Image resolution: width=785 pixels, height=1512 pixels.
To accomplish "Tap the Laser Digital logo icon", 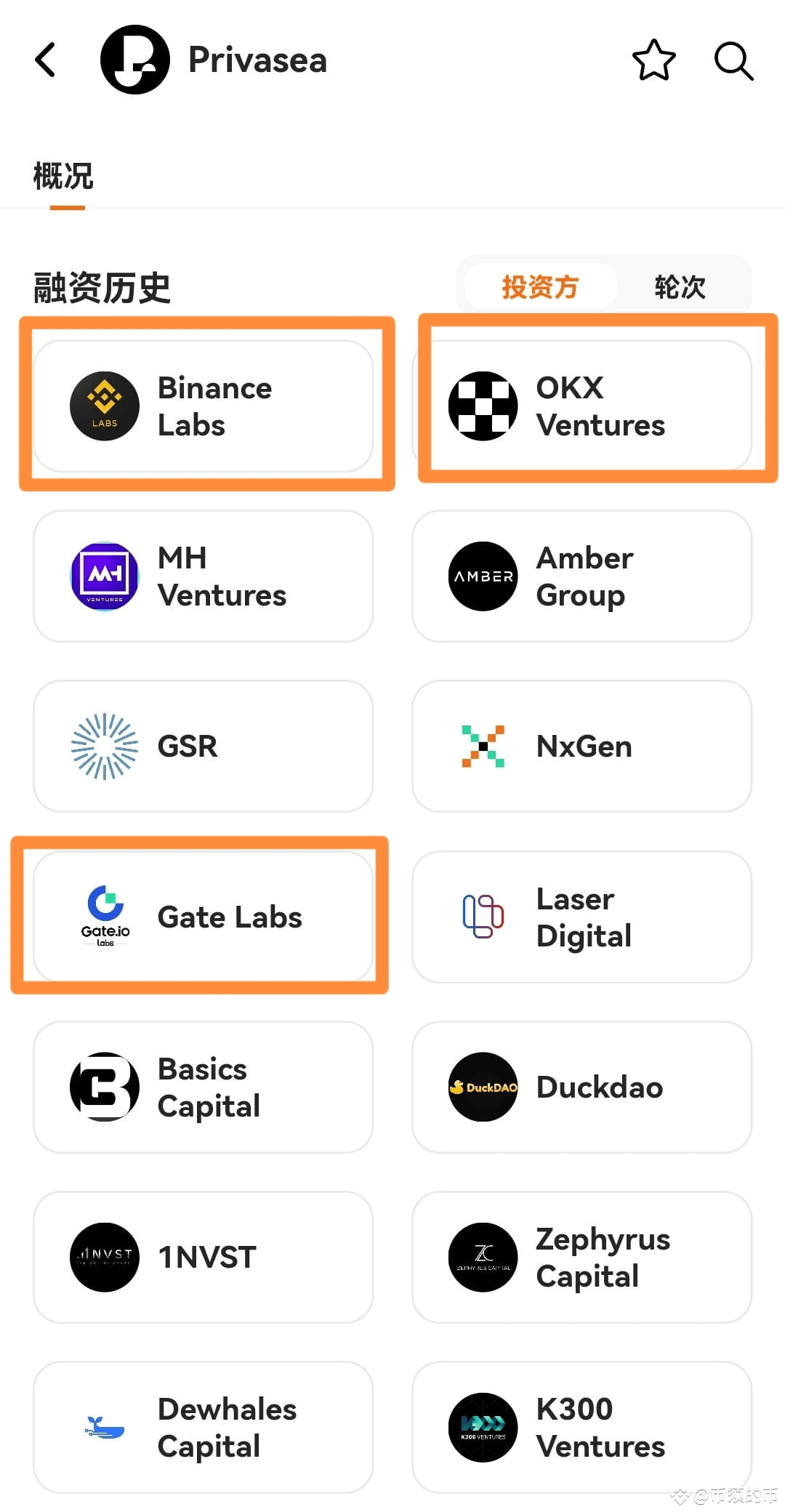I will pyautogui.click(x=483, y=916).
